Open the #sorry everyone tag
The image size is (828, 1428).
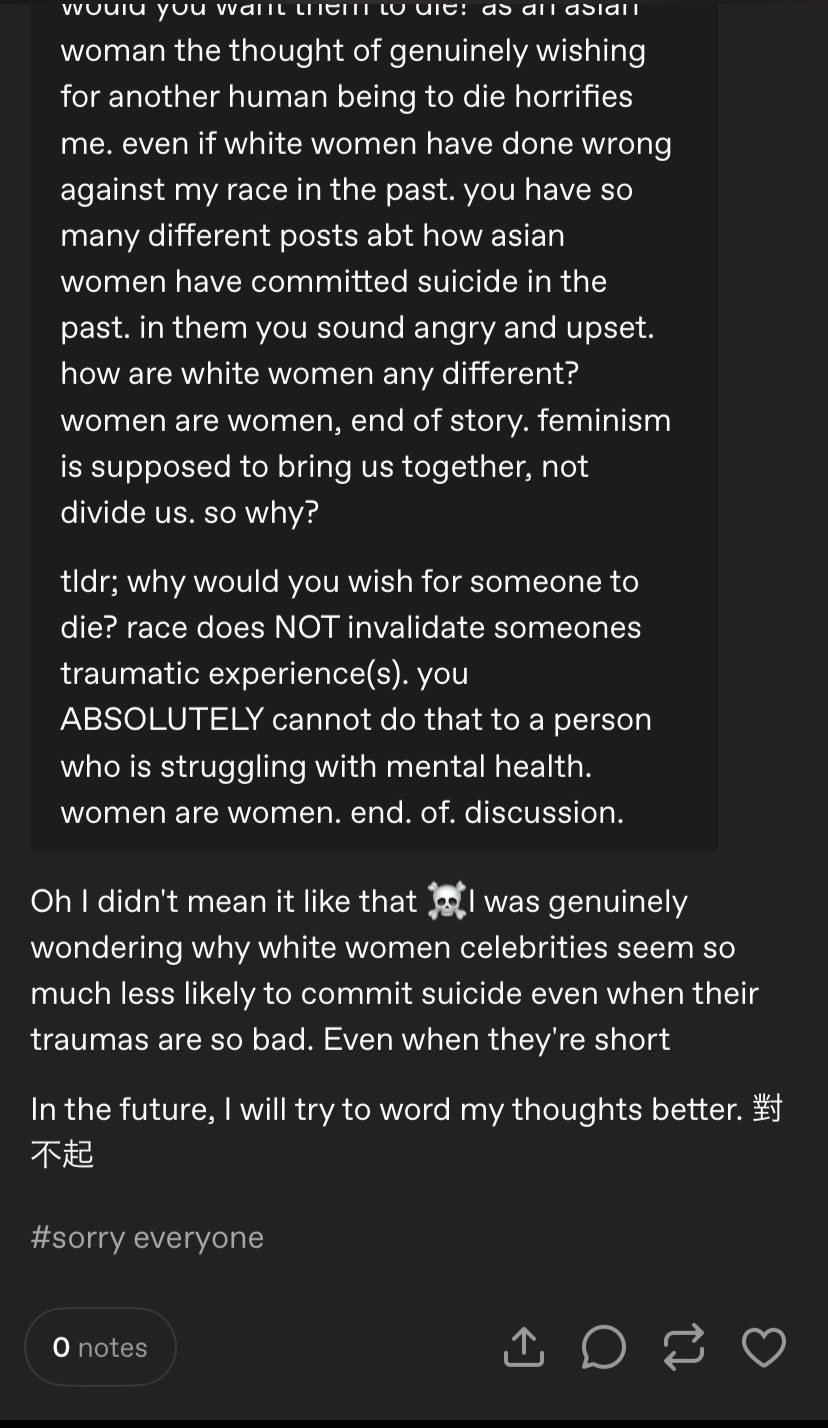point(147,1237)
